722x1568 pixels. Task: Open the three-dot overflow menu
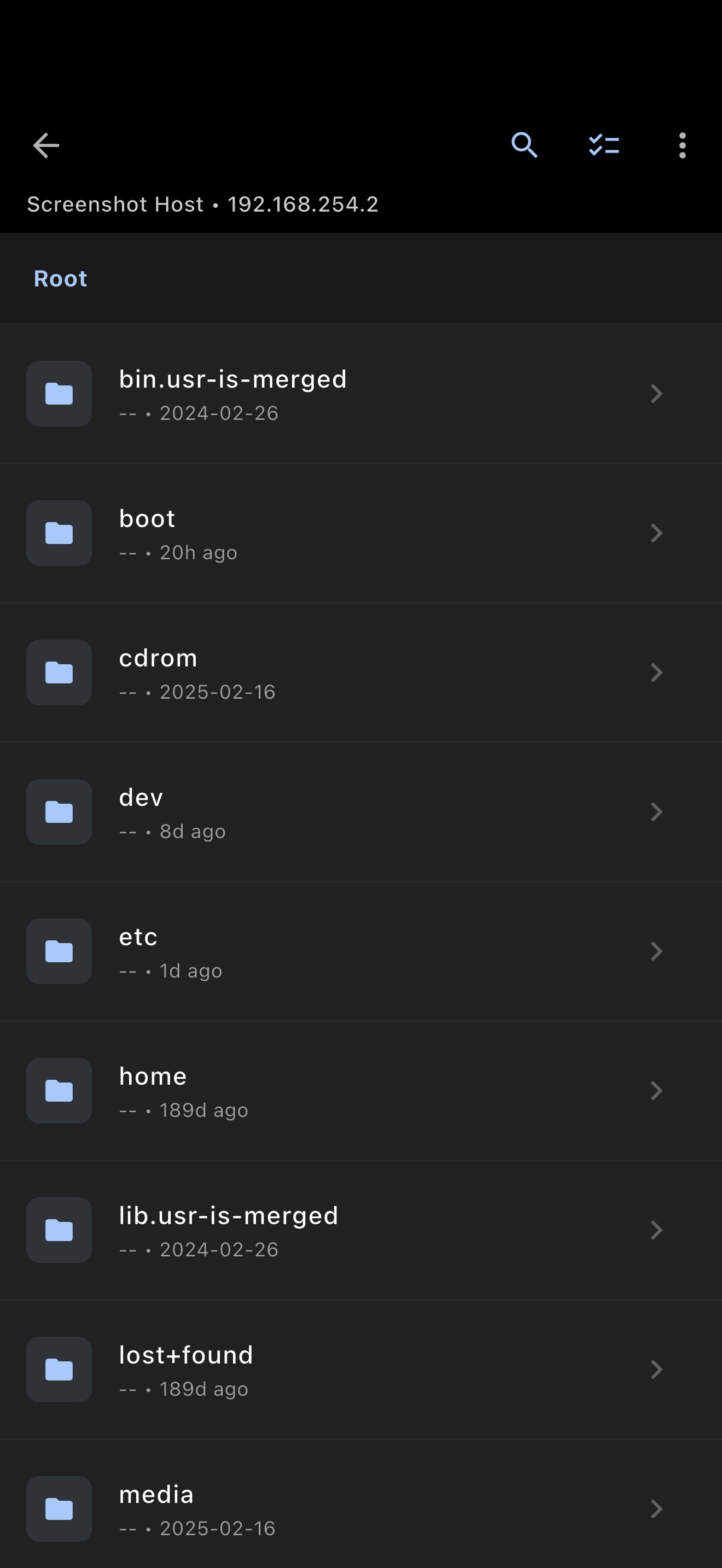click(683, 145)
